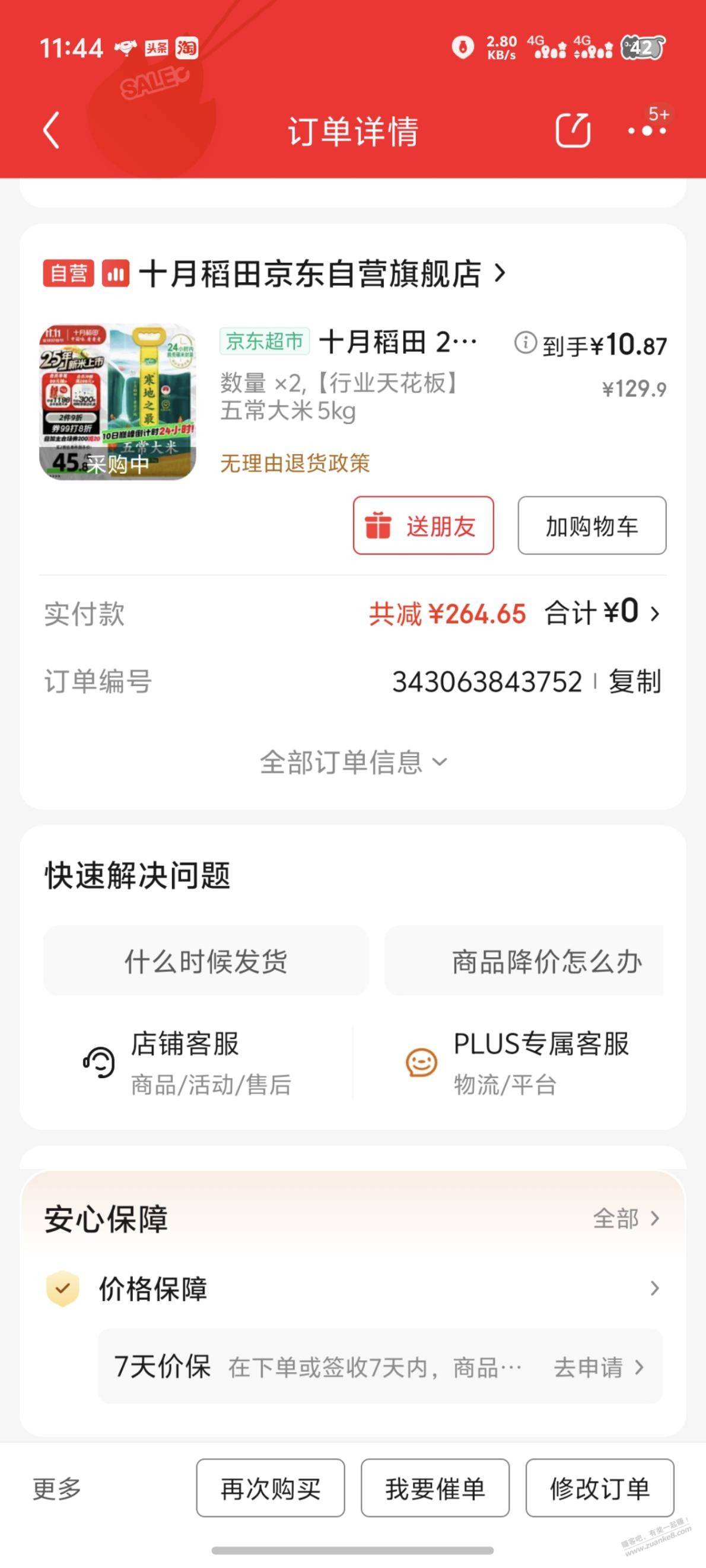The image size is (706, 1568).
Task: Share this order via the share icon
Action: coord(573,130)
